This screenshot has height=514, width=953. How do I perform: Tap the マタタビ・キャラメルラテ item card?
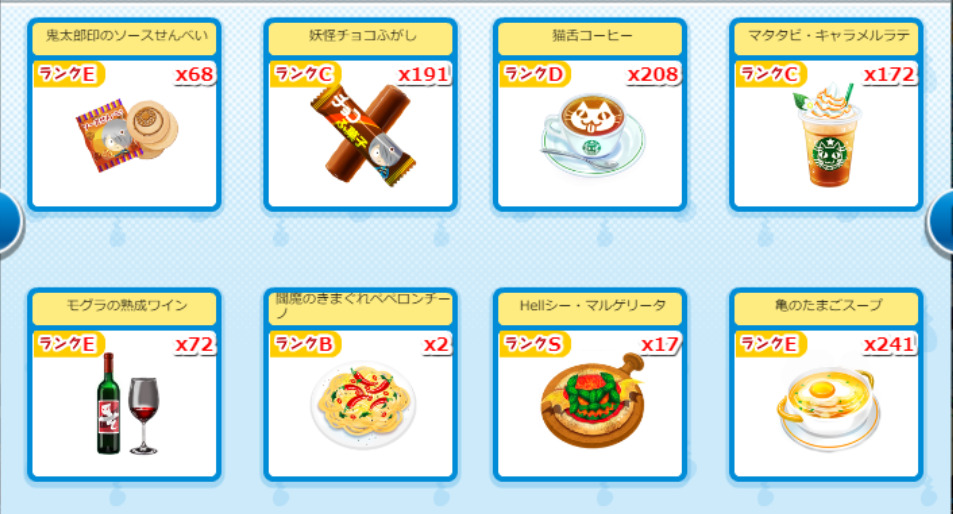tap(826, 115)
